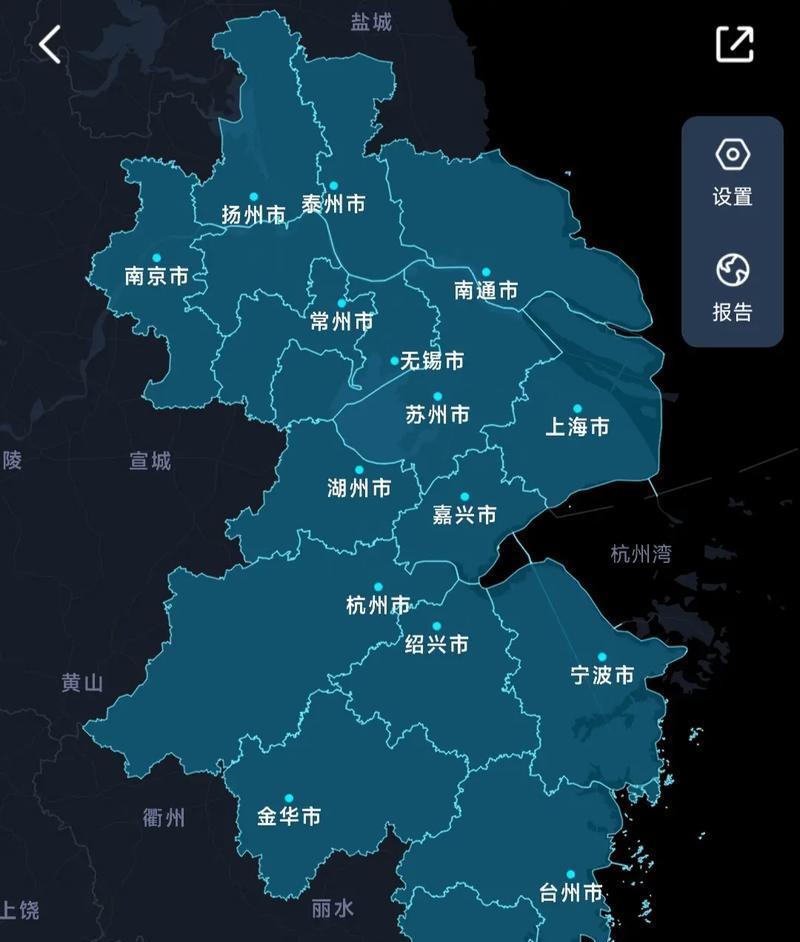Select 扬州市 on the map
This screenshot has height=942, width=800.
pos(253,212)
